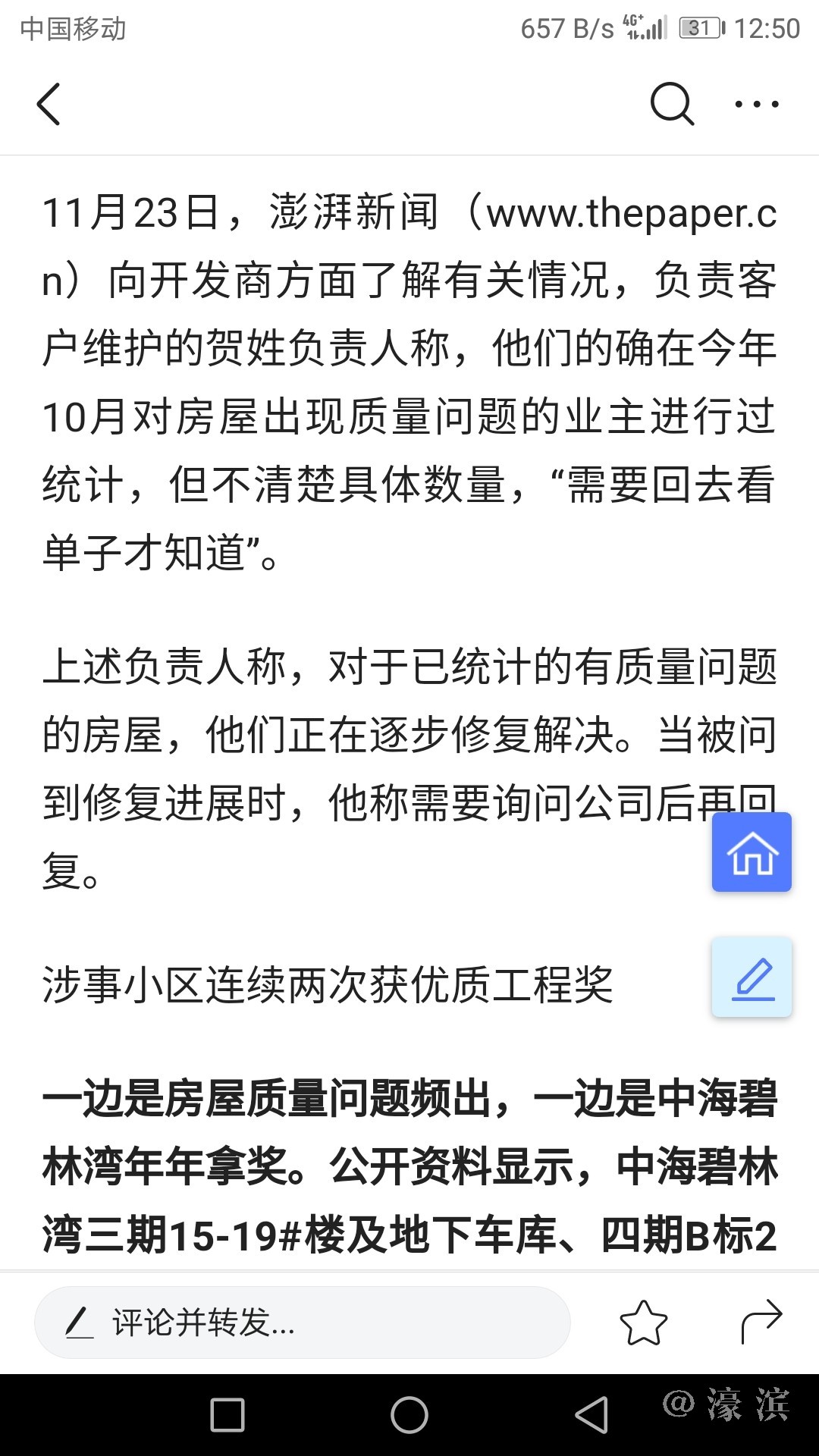Open the three-dot overflow menu
This screenshot has height=1456, width=819.
pos(756,104)
